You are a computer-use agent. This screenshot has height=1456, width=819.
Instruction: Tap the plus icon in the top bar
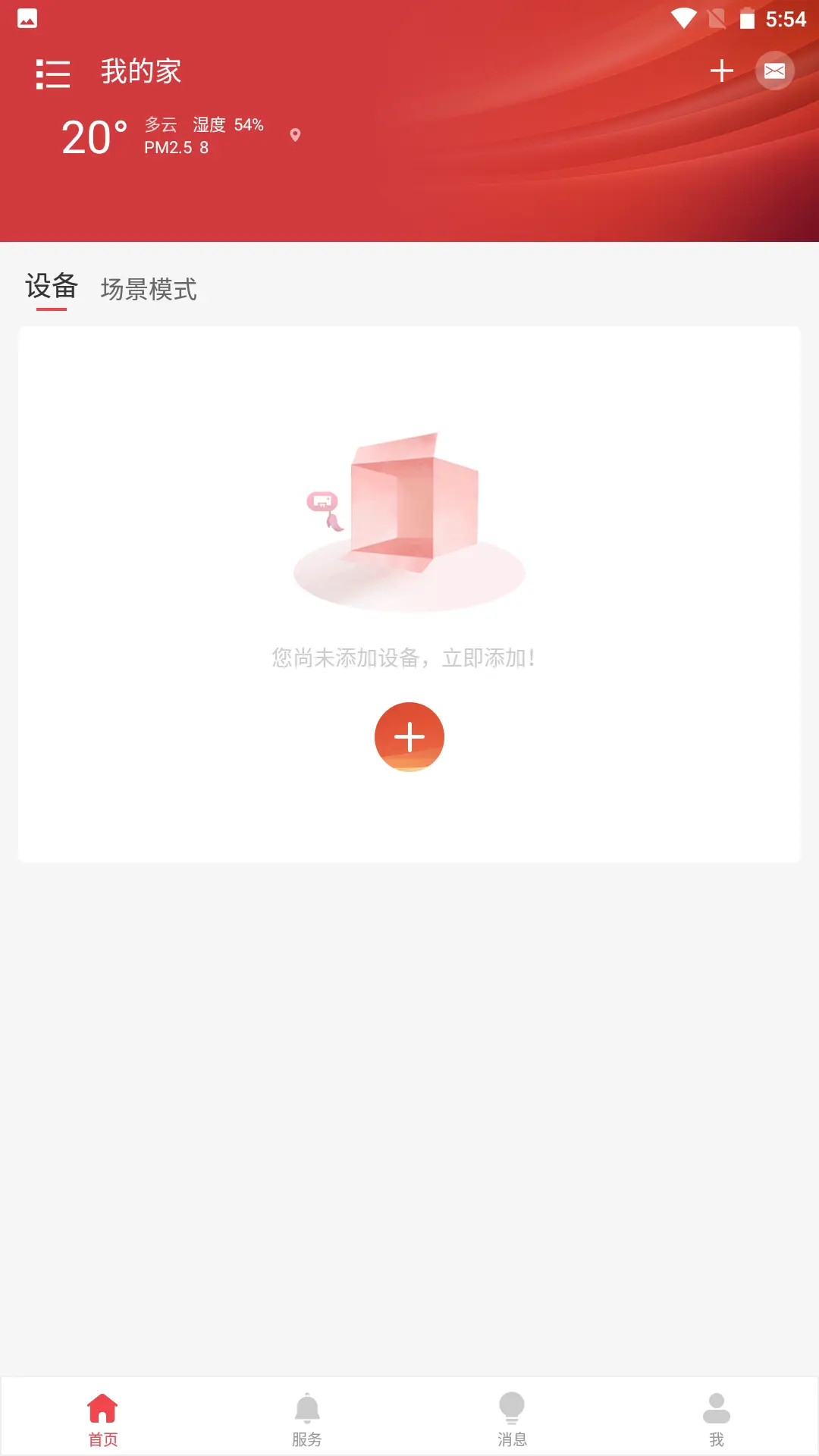(721, 71)
